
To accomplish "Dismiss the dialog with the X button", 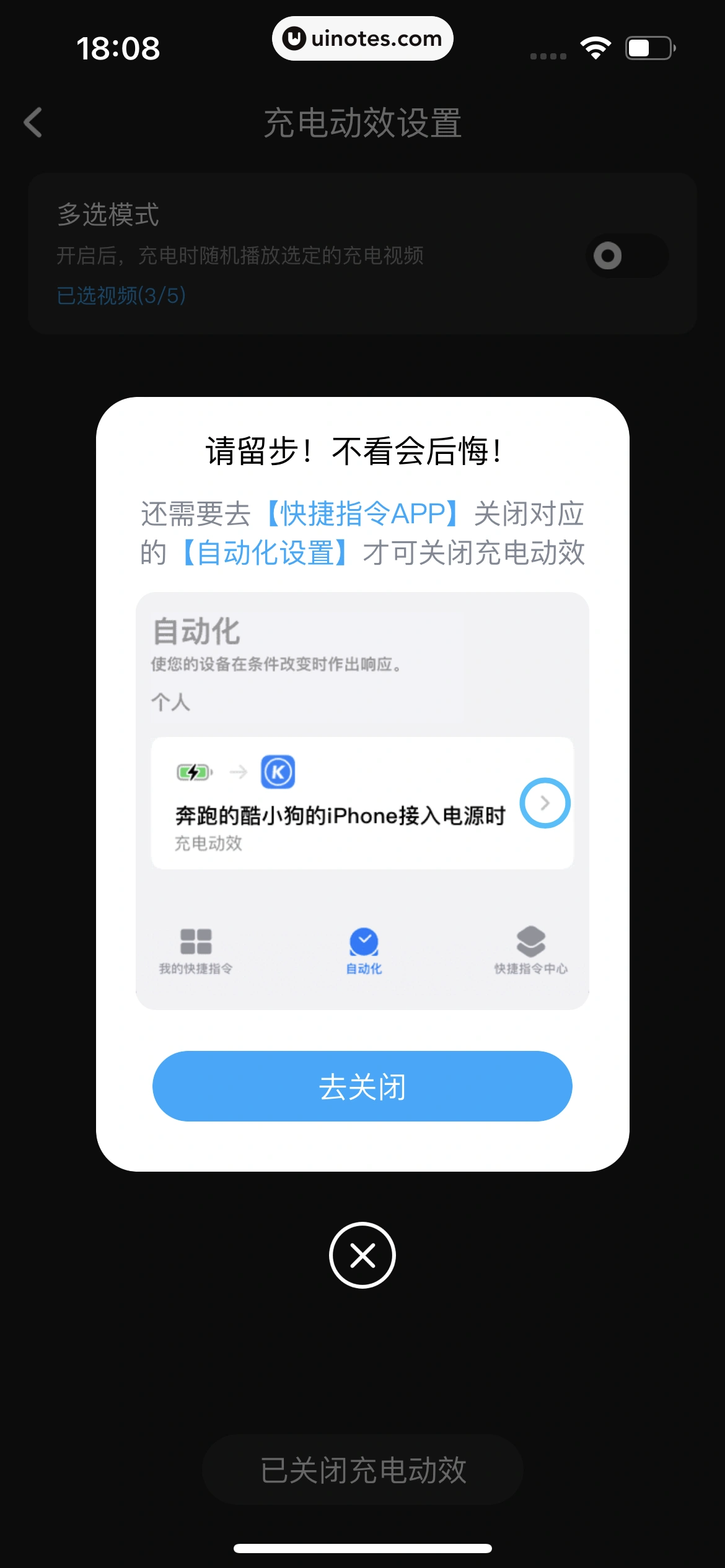I will [x=362, y=1256].
